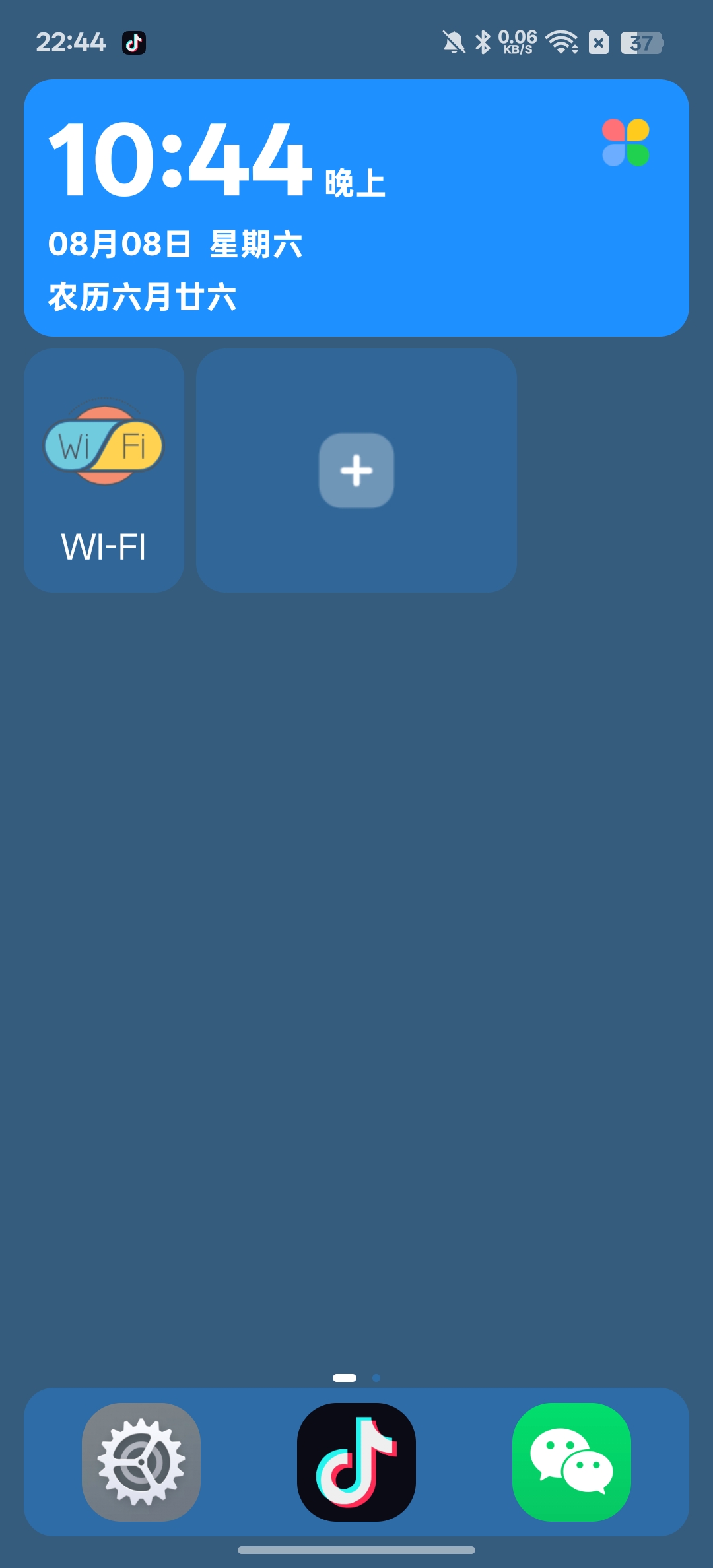Add a new item with plus button
Image resolution: width=713 pixels, height=1568 pixels.
356,471
